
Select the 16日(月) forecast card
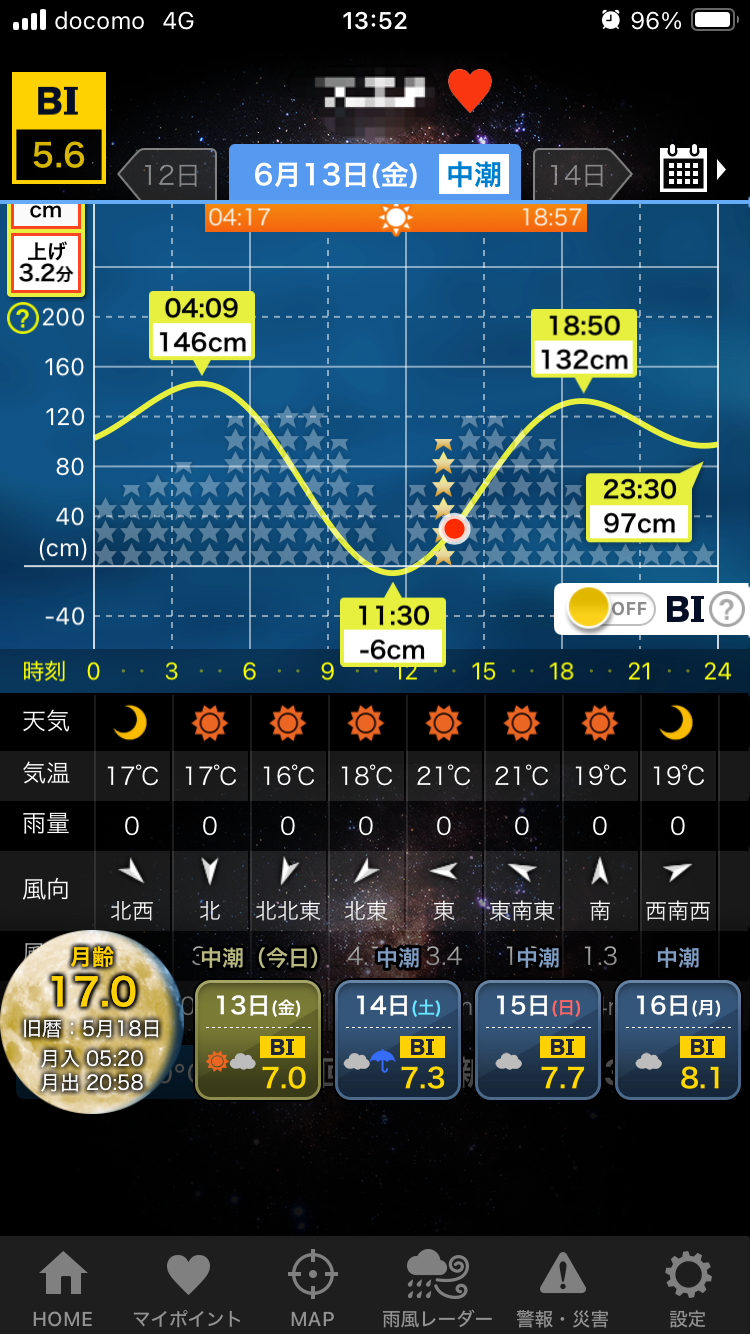677,1039
